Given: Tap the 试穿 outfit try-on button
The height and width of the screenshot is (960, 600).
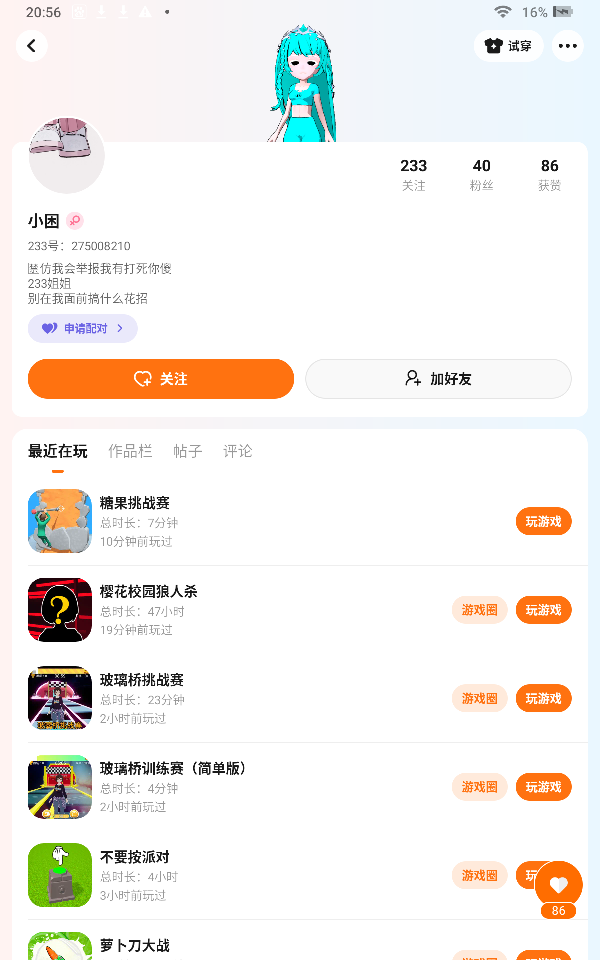Looking at the screenshot, I should pyautogui.click(x=508, y=46).
